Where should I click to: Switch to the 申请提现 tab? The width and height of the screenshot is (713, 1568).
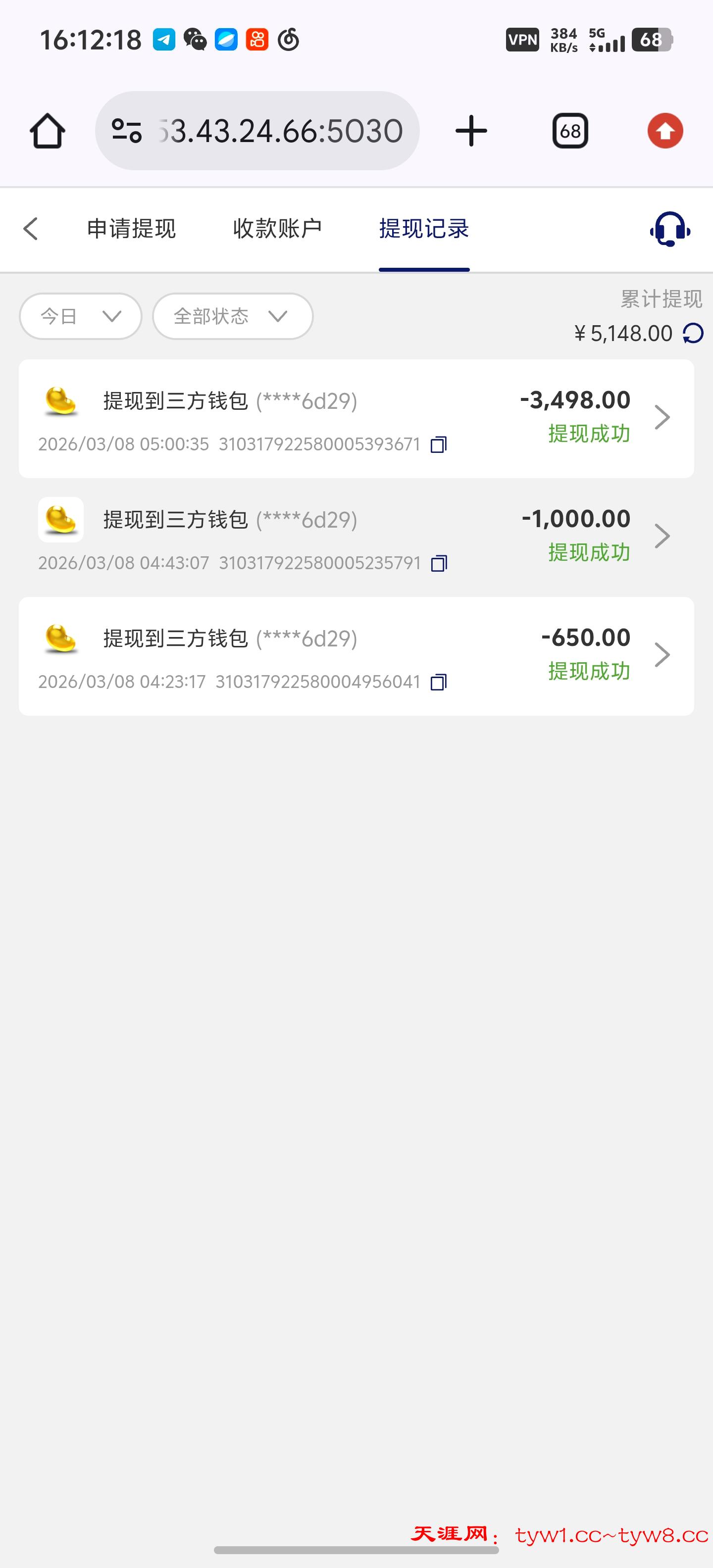pyautogui.click(x=131, y=229)
